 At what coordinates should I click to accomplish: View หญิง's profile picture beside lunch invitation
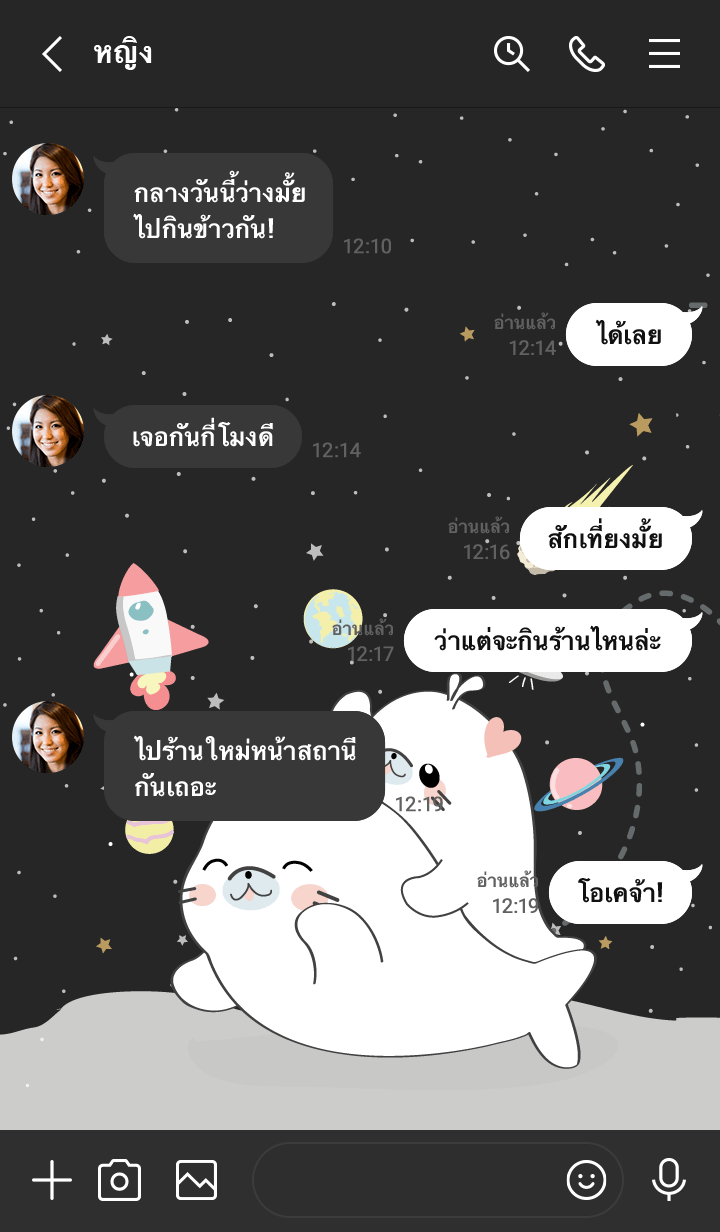(48, 179)
